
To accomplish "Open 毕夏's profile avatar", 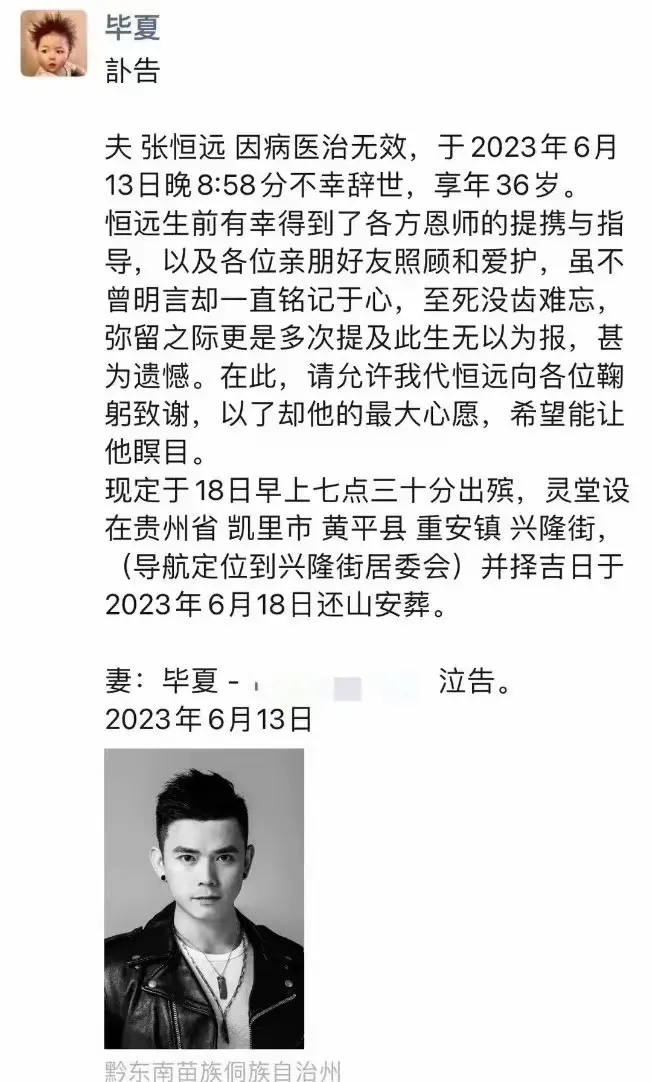I will (x=53, y=44).
